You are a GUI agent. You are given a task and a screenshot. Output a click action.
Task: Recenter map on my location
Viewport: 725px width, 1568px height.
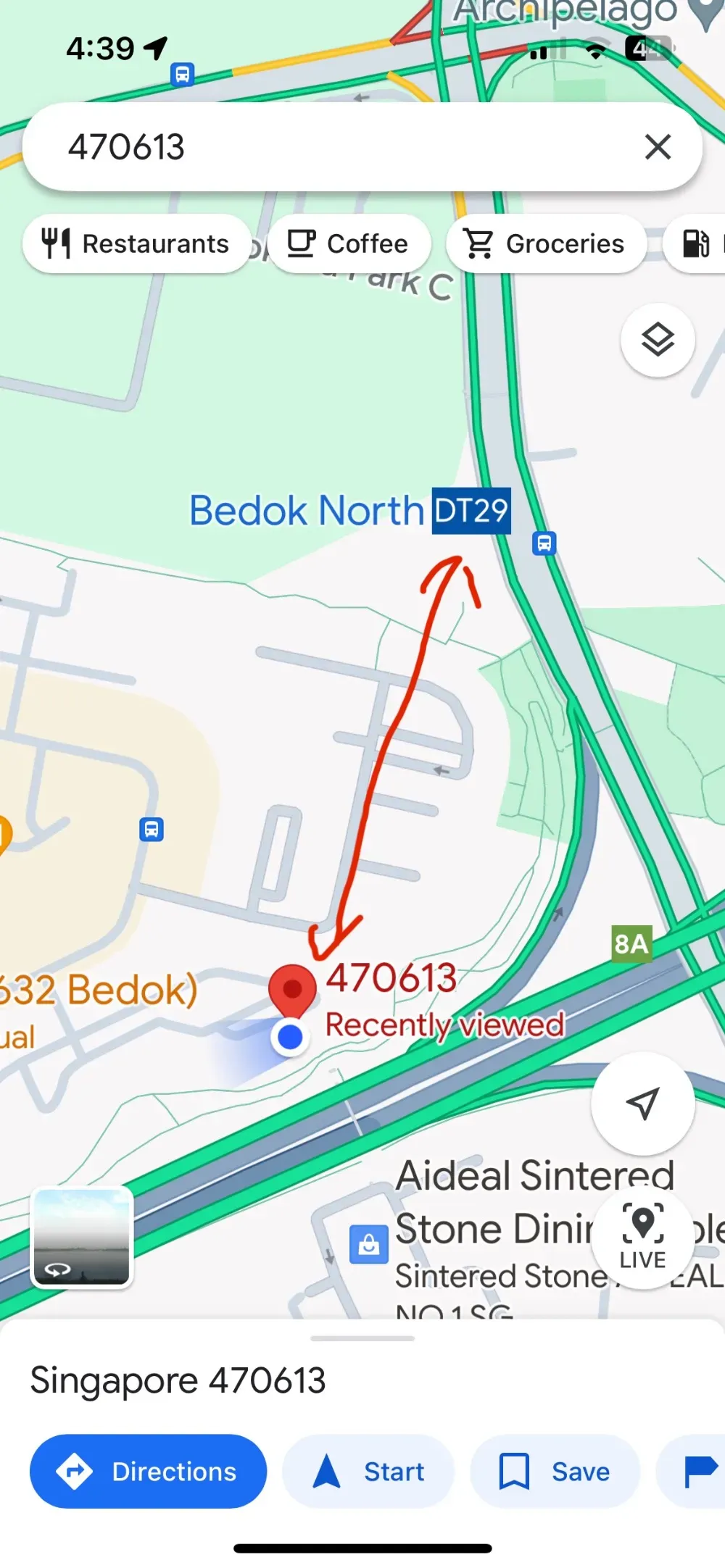pos(642,1103)
